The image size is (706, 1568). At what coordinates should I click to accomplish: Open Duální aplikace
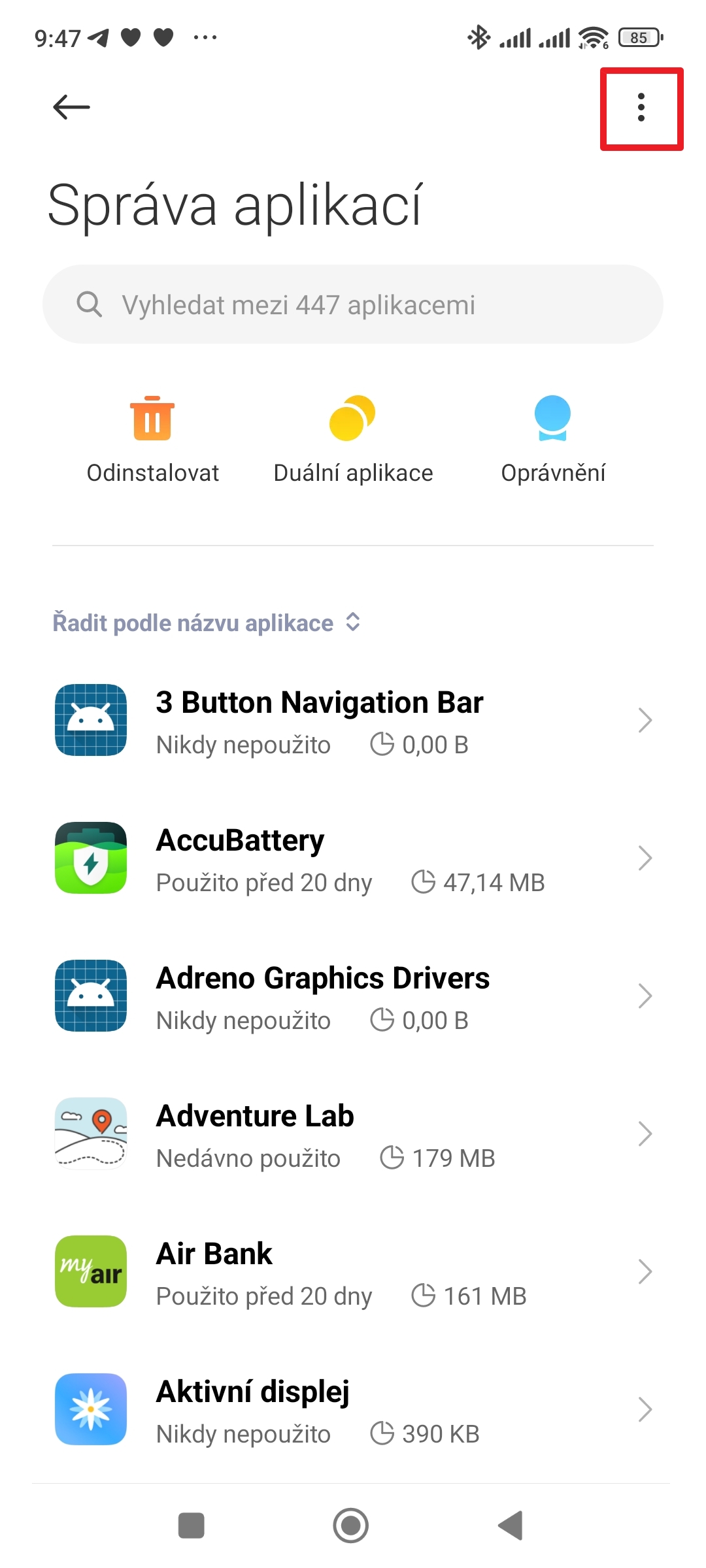pos(353,439)
